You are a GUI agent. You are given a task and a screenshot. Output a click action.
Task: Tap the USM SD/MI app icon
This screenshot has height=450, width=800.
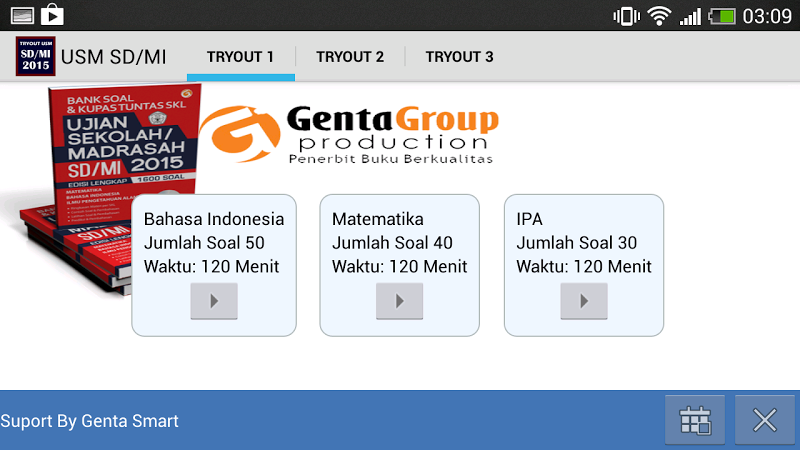tap(35, 57)
